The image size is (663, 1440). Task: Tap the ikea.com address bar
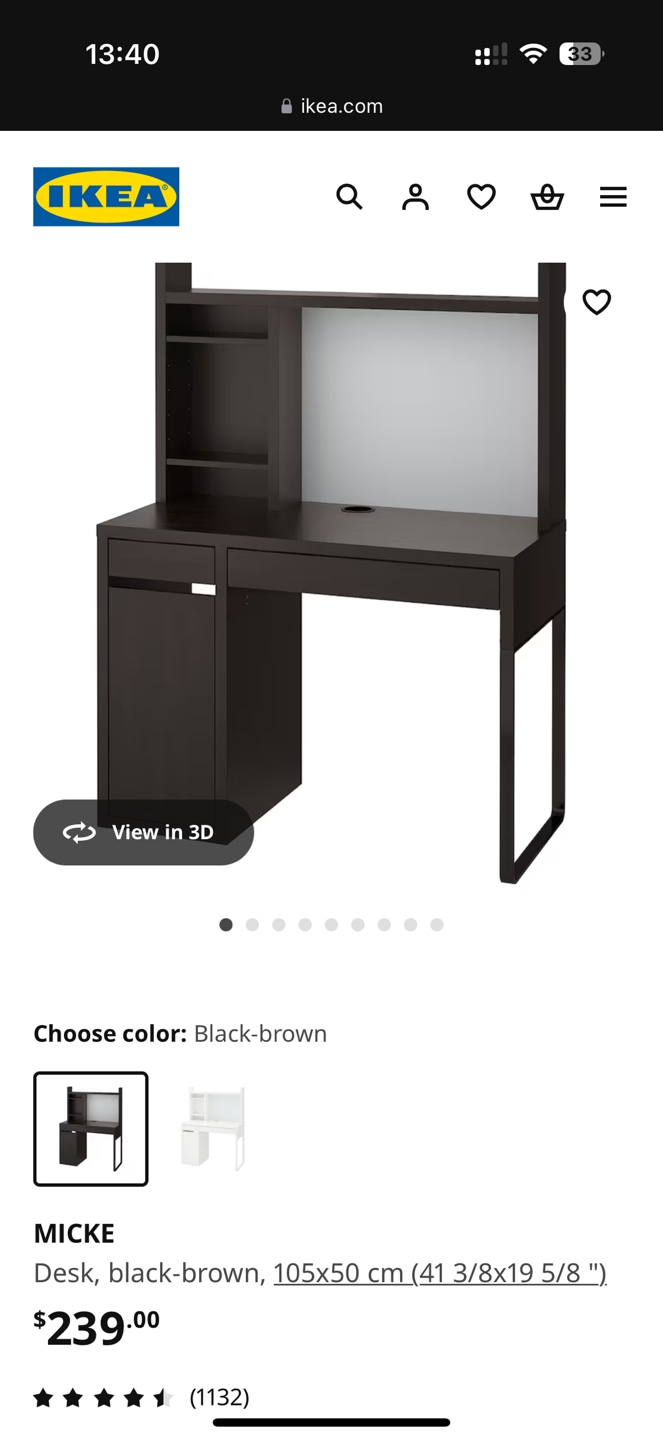332,106
